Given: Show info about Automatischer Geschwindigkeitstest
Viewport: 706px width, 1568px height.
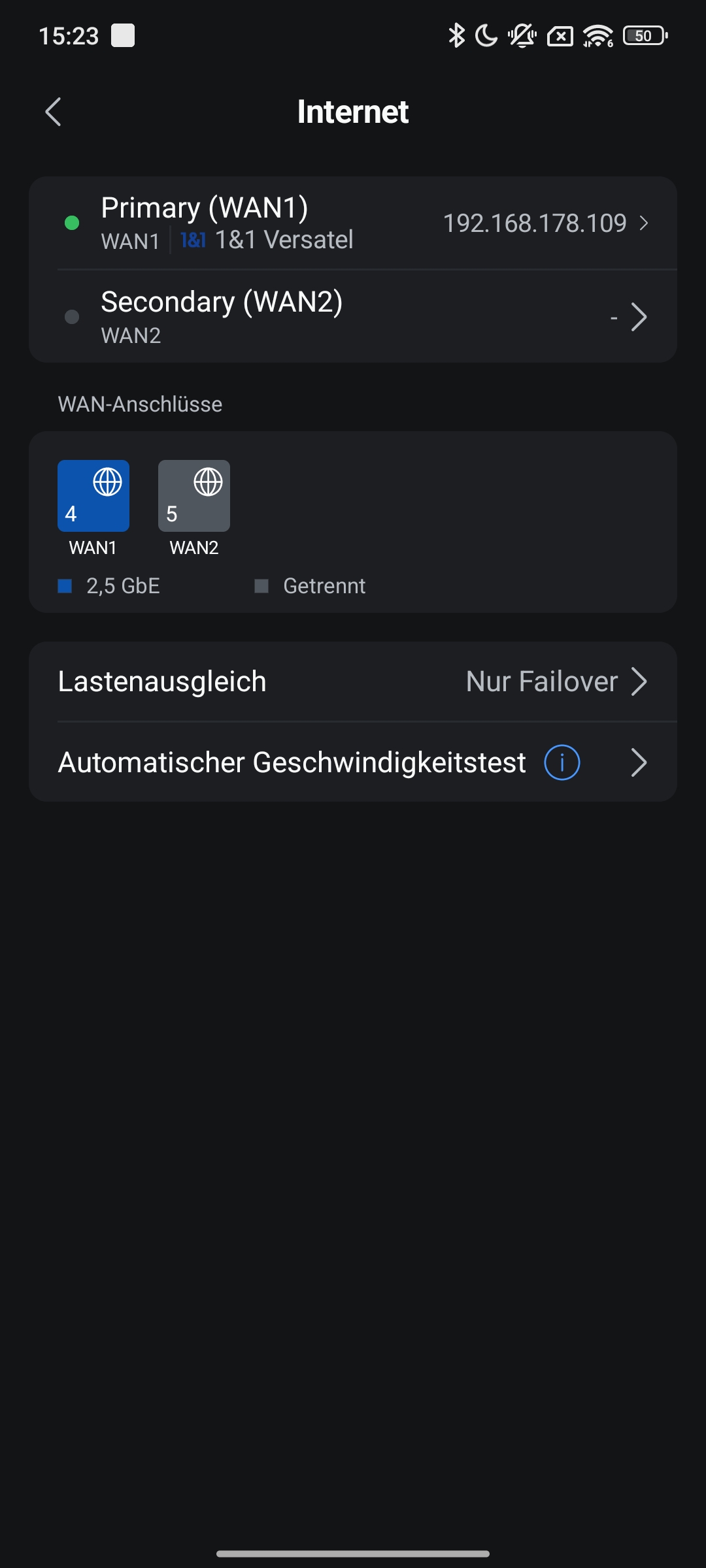Looking at the screenshot, I should click(x=562, y=762).
